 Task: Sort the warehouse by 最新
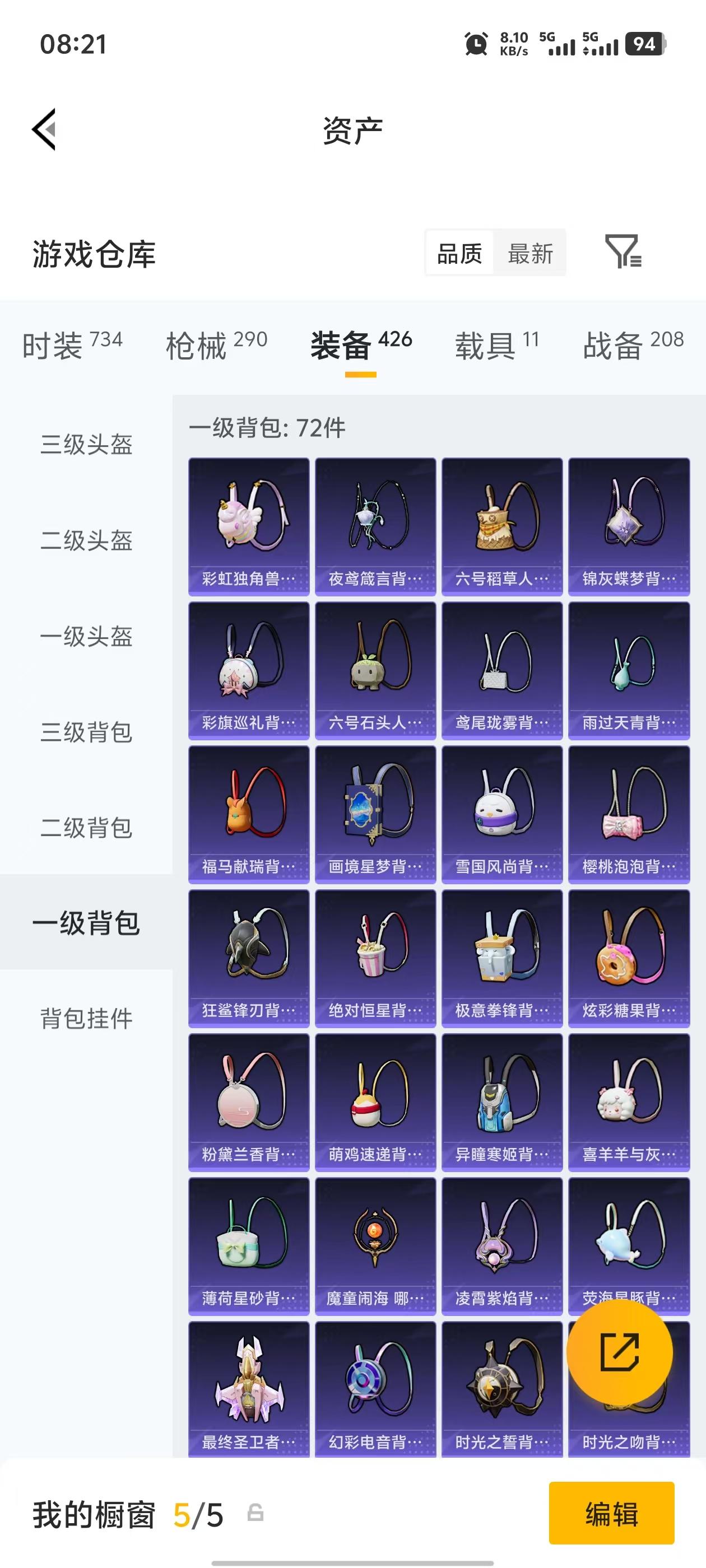pyautogui.click(x=530, y=253)
